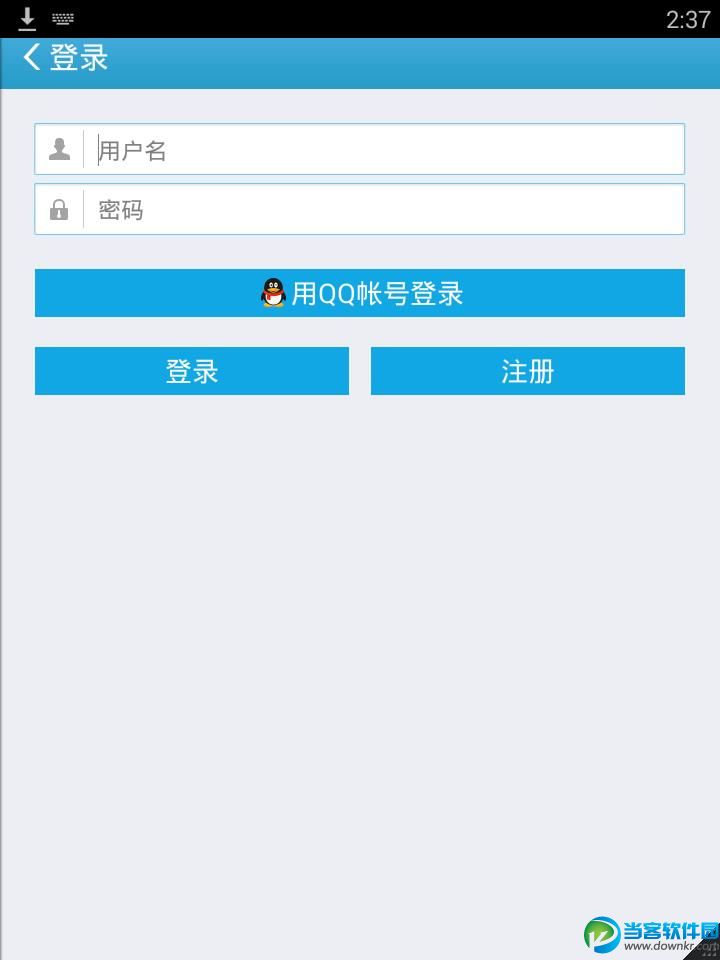Click the person icon in the username field
Screen dimensions: 720x960
(58, 148)
